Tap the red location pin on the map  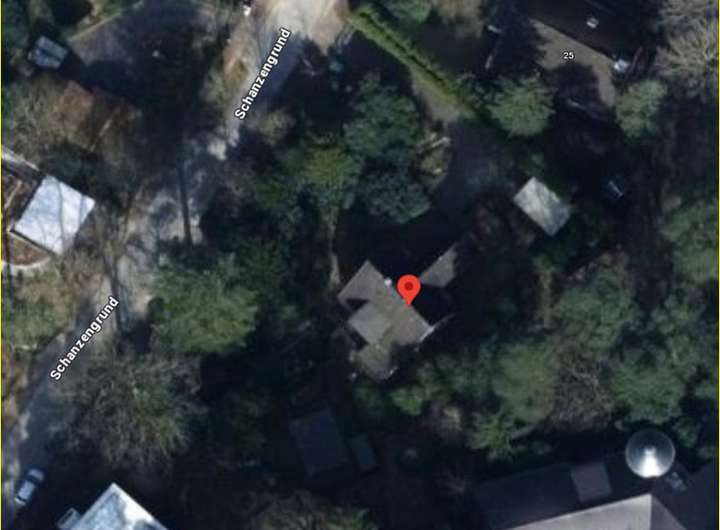point(407,288)
